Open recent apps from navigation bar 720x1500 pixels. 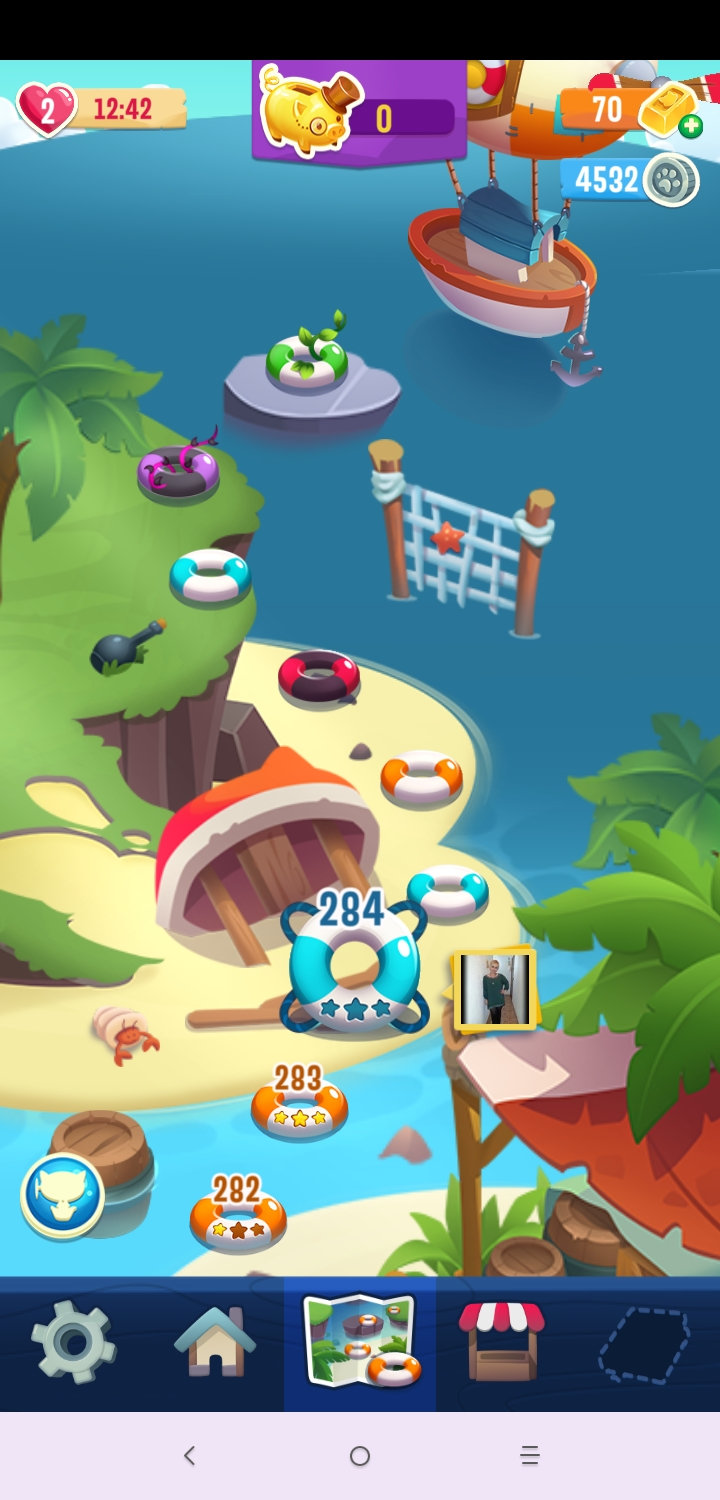[530, 1456]
